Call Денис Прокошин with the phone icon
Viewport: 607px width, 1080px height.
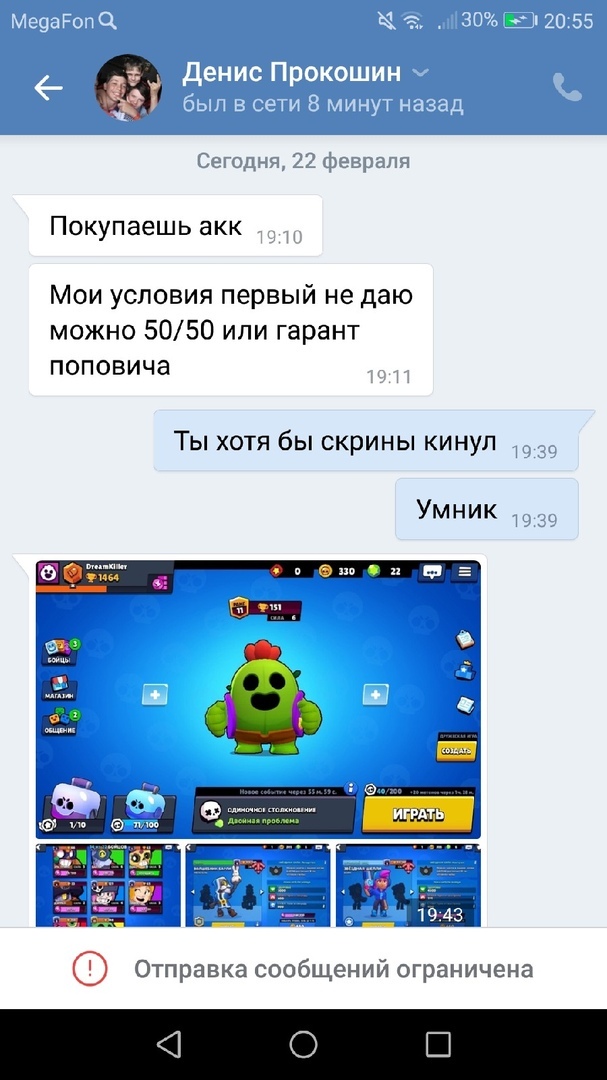(567, 88)
